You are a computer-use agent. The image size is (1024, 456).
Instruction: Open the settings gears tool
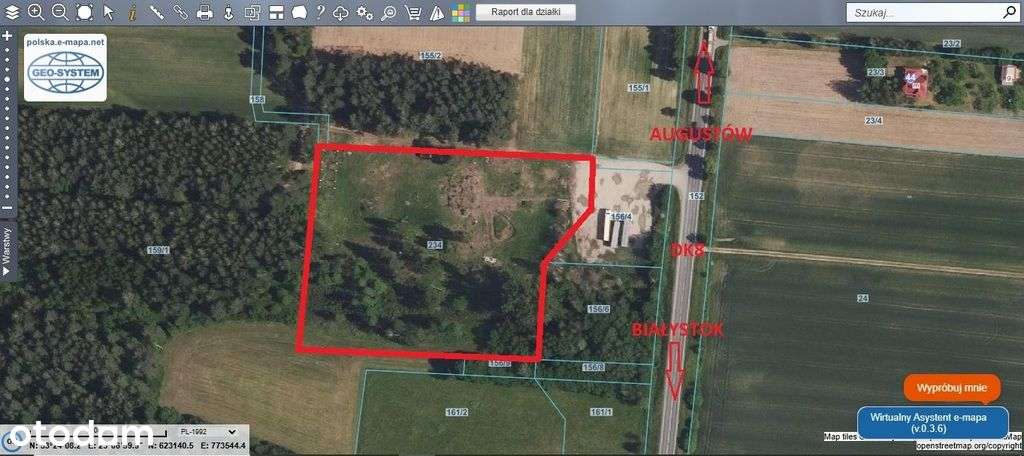pos(365,12)
